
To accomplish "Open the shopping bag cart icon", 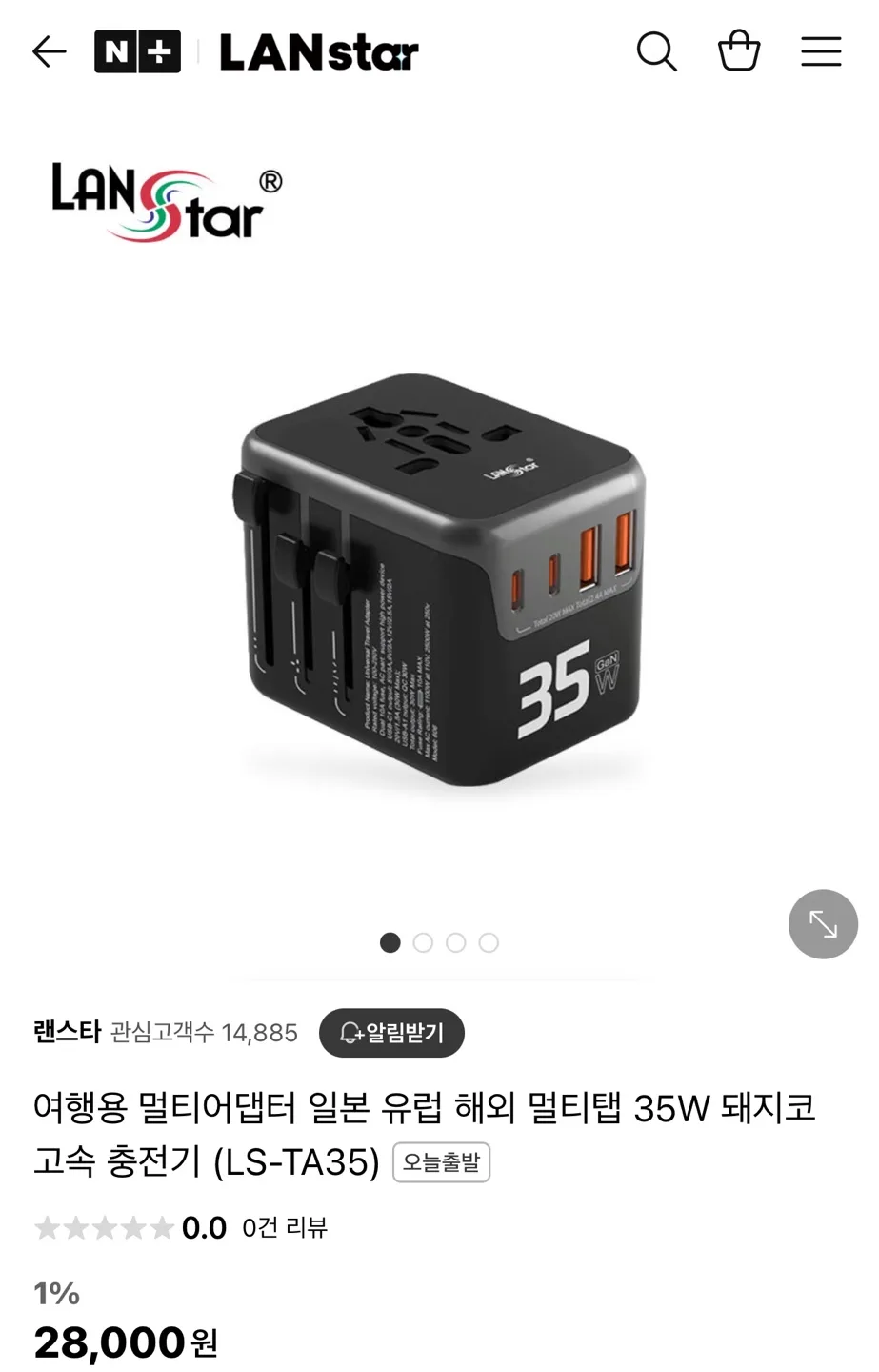I will tap(738, 52).
